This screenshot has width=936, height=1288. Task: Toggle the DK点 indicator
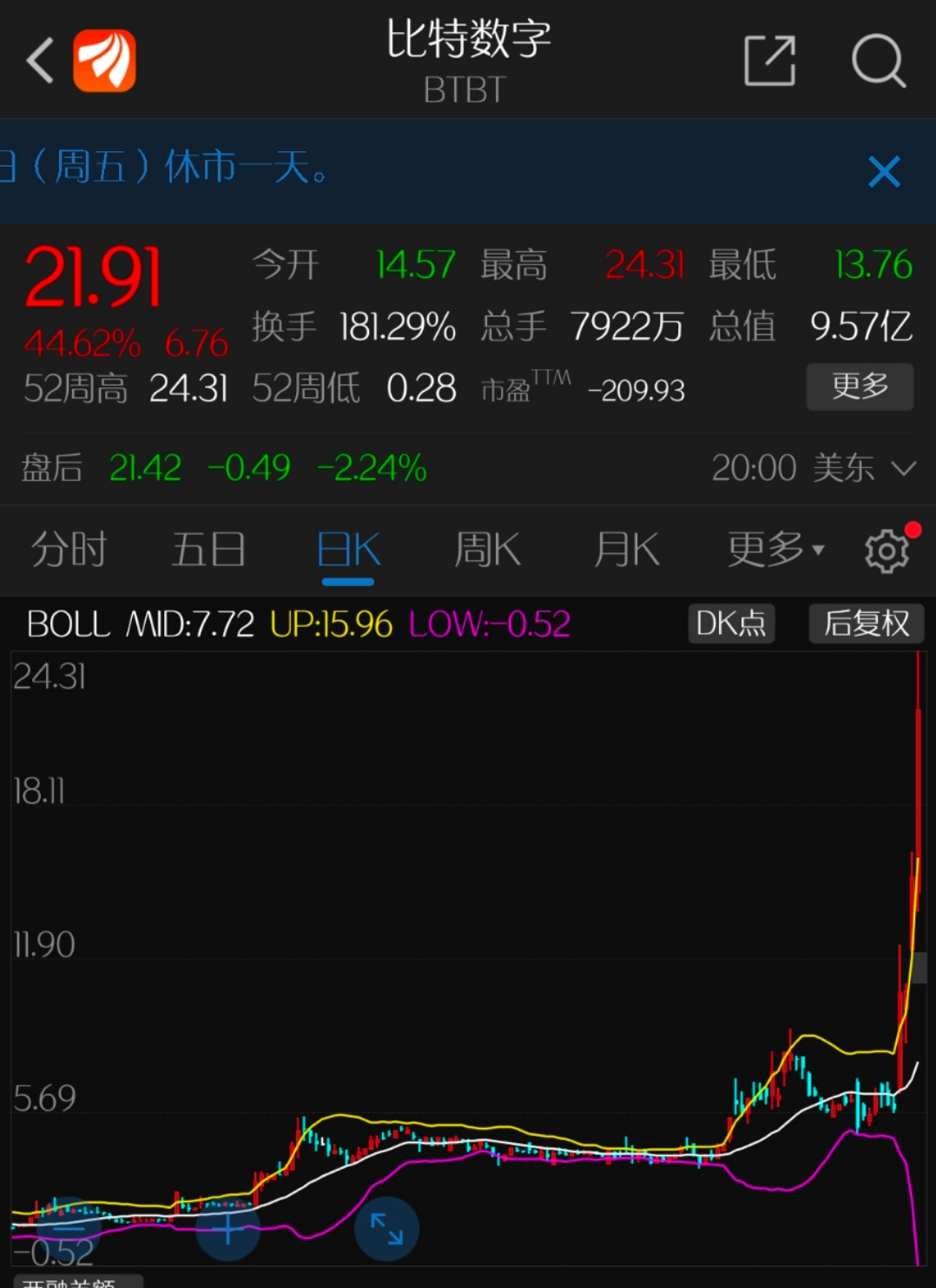[730, 624]
